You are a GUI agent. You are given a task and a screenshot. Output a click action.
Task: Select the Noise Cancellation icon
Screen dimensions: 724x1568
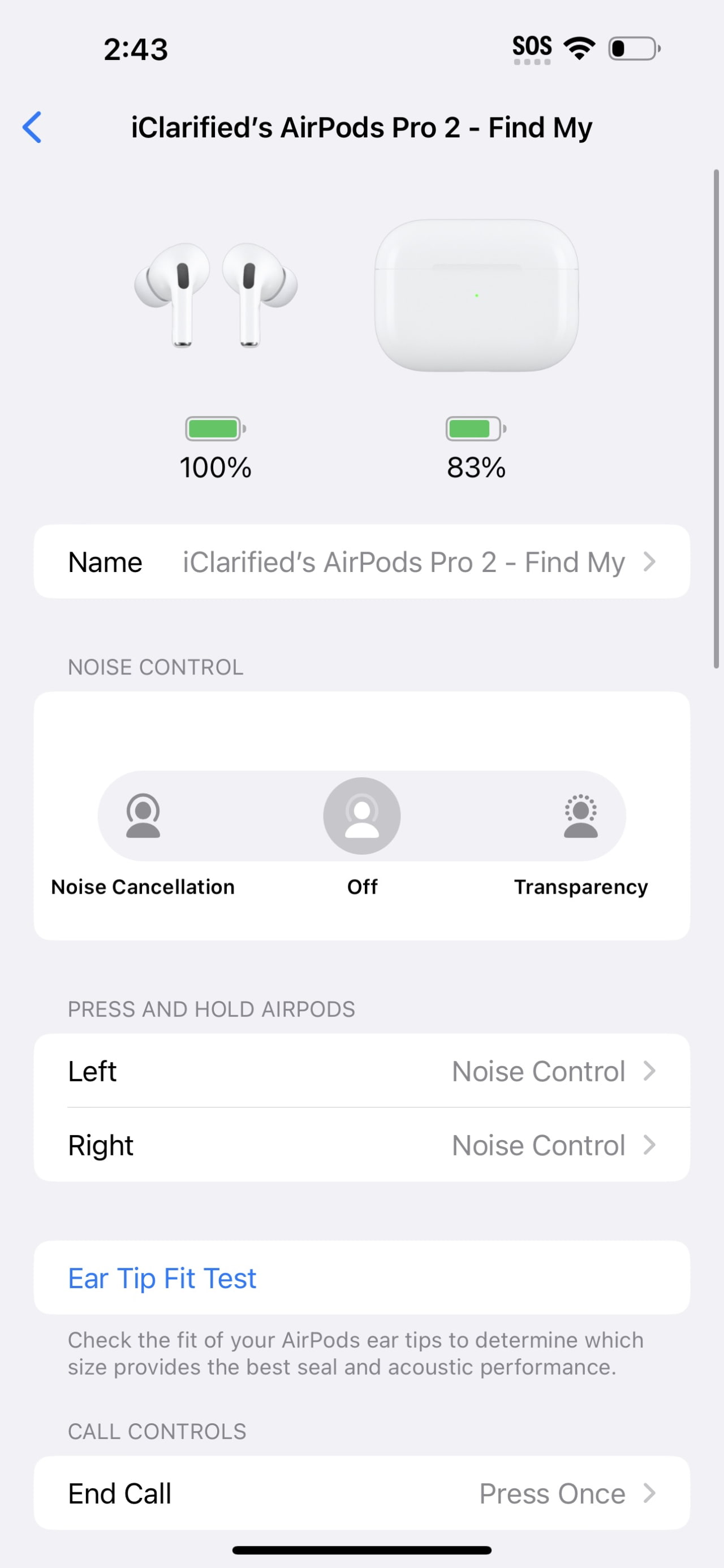(x=143, y=816)
